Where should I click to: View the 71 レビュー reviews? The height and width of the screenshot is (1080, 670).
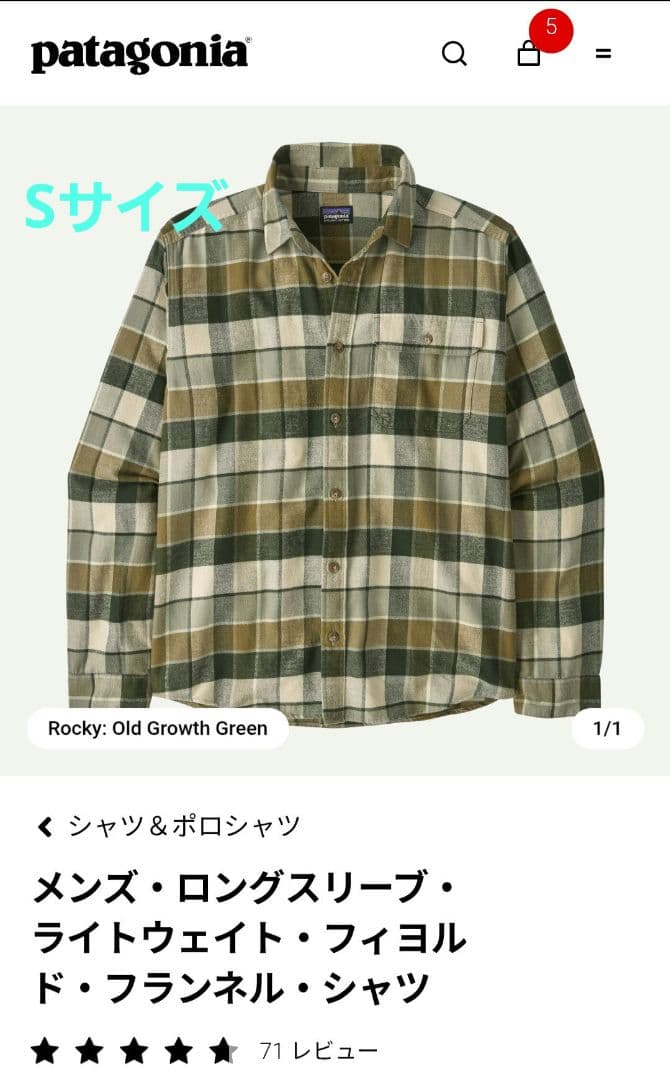coord(318,1051)
